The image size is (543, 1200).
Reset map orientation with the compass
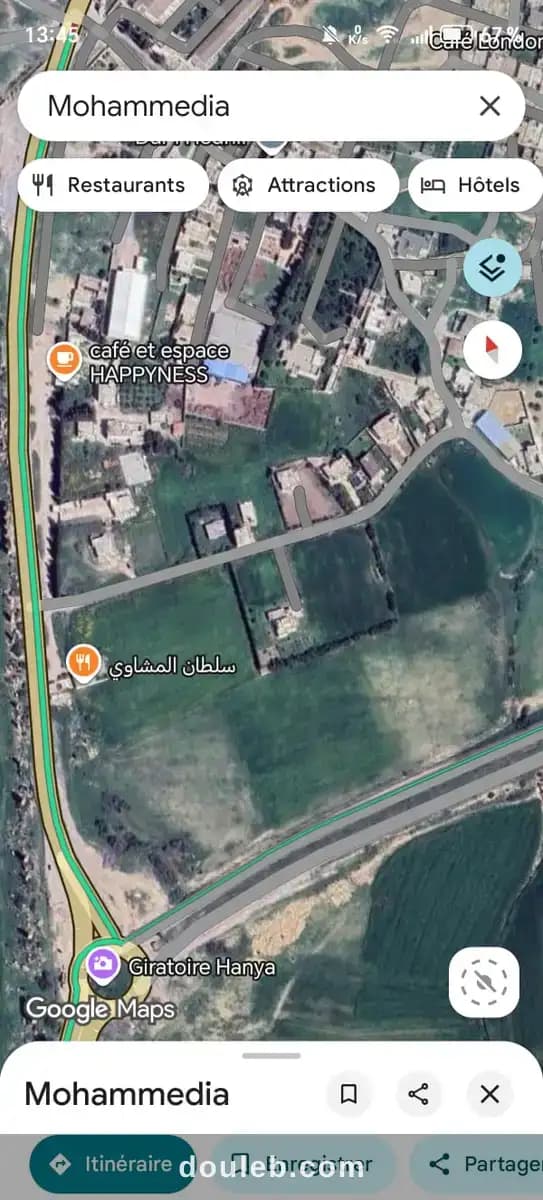[492, 349]
